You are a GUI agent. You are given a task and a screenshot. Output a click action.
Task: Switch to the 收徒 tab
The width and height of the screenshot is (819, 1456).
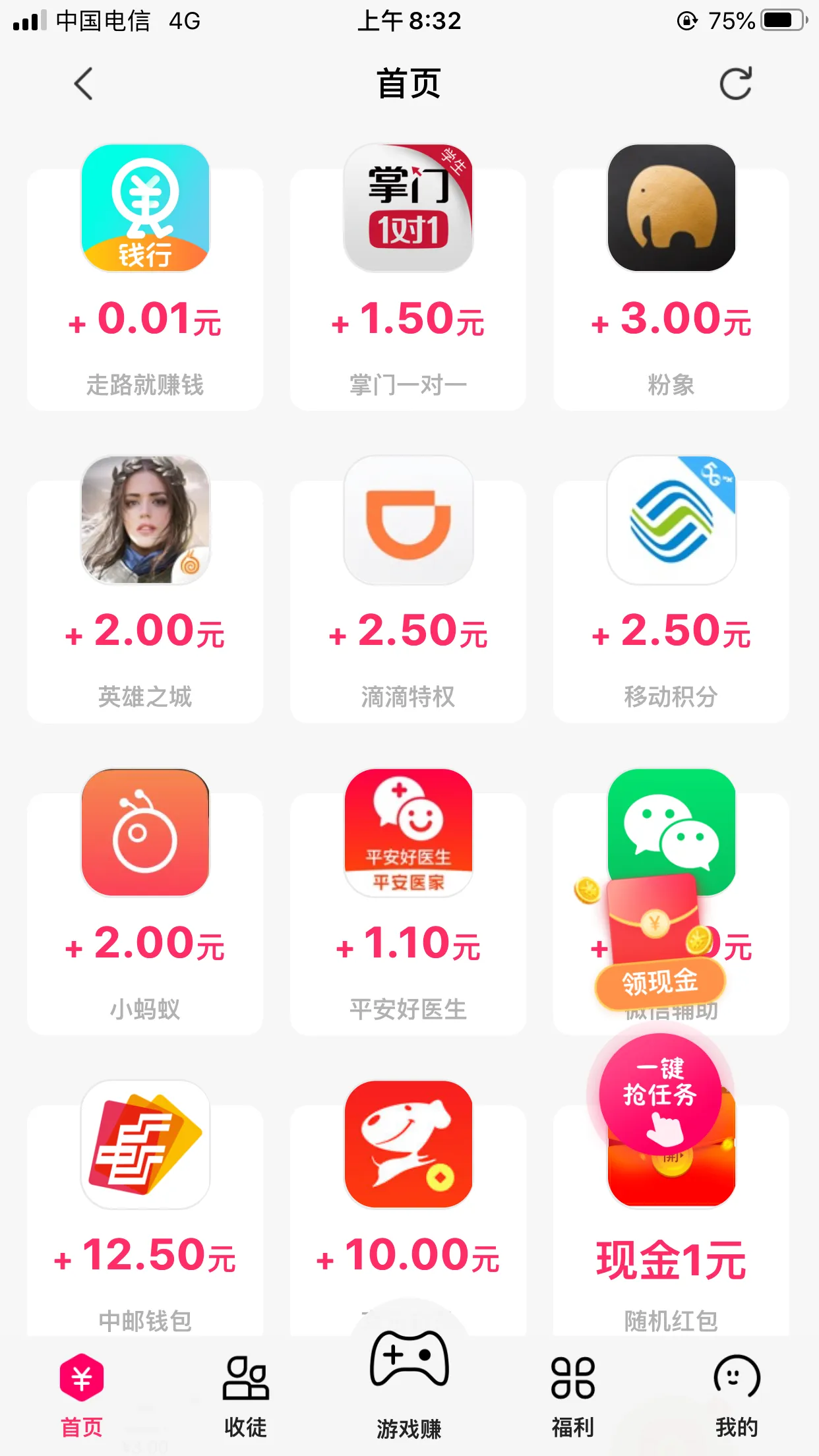[244, 1405]
